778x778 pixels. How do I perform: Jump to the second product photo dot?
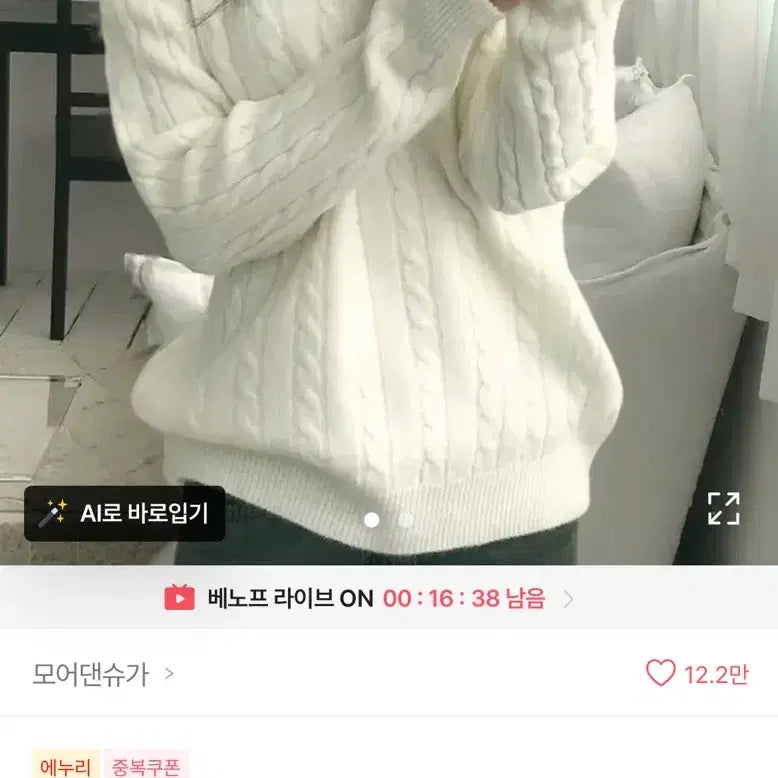click(406, 520)
